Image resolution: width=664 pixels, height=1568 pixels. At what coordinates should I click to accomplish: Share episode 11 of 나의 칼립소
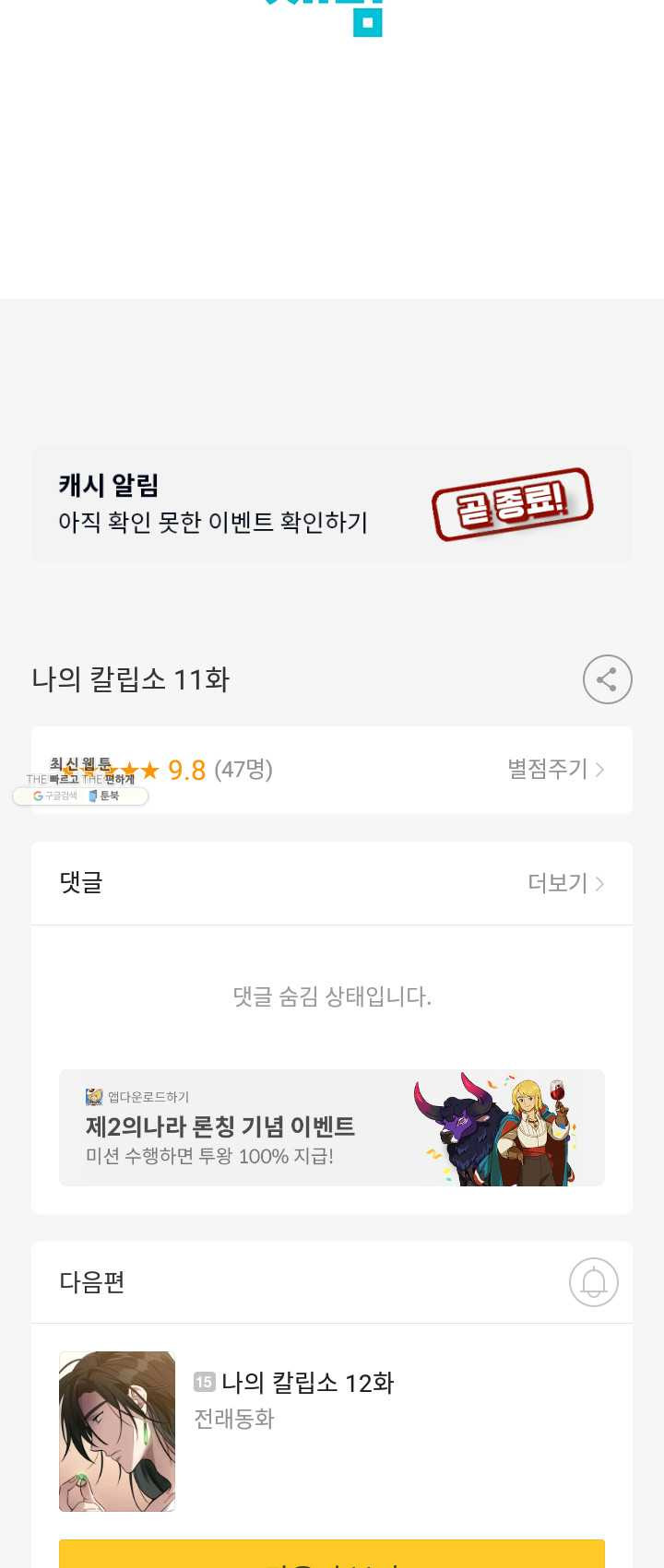607,679
